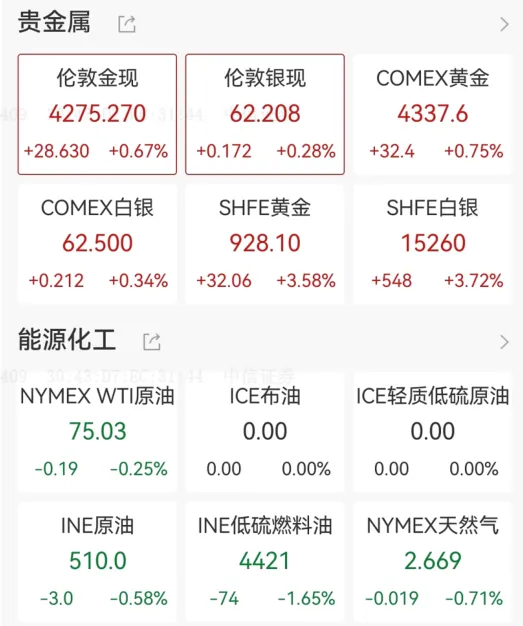Expand the 贵金属 section with the arrow
Image resolution: width=523 pixels, height=626 pixels.
click(504, 24)
